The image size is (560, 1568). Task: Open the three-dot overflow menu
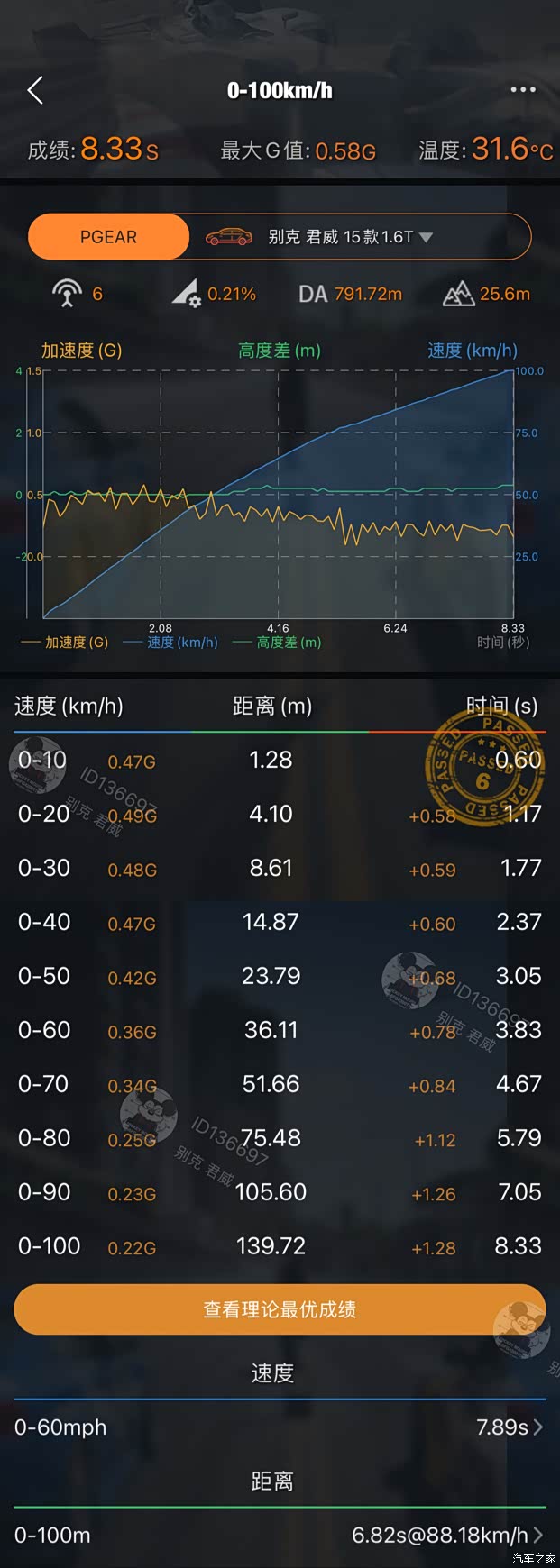click(523, 89)
